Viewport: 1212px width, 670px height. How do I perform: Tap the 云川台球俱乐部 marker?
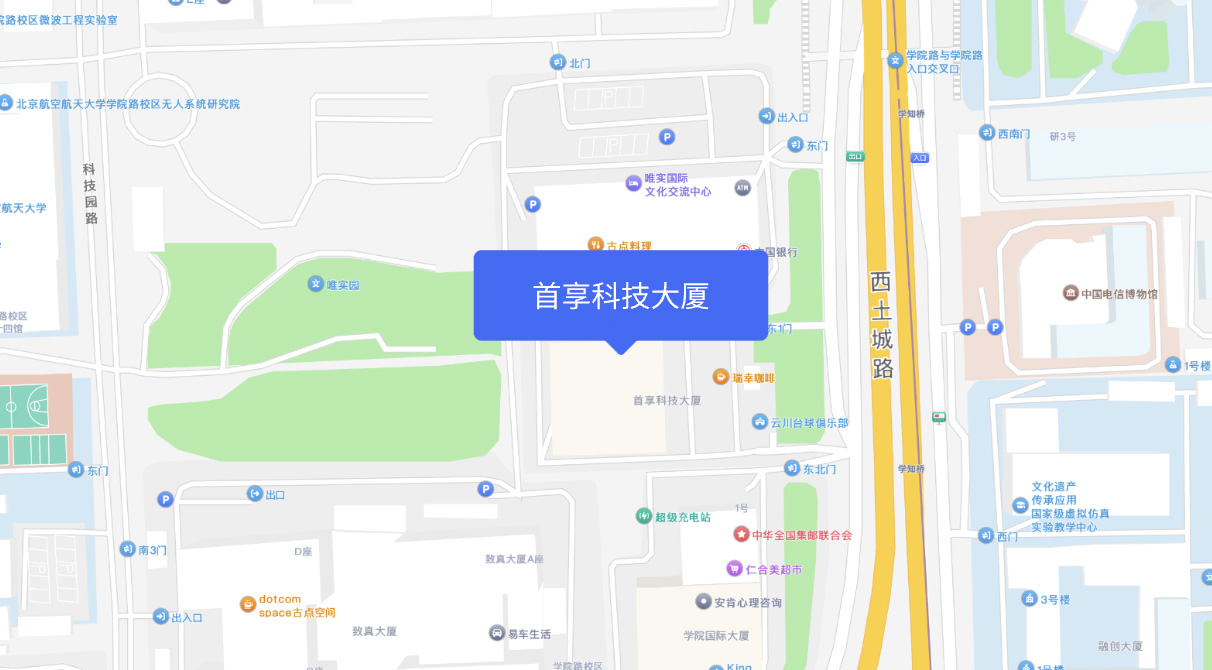tap(760, 422)
